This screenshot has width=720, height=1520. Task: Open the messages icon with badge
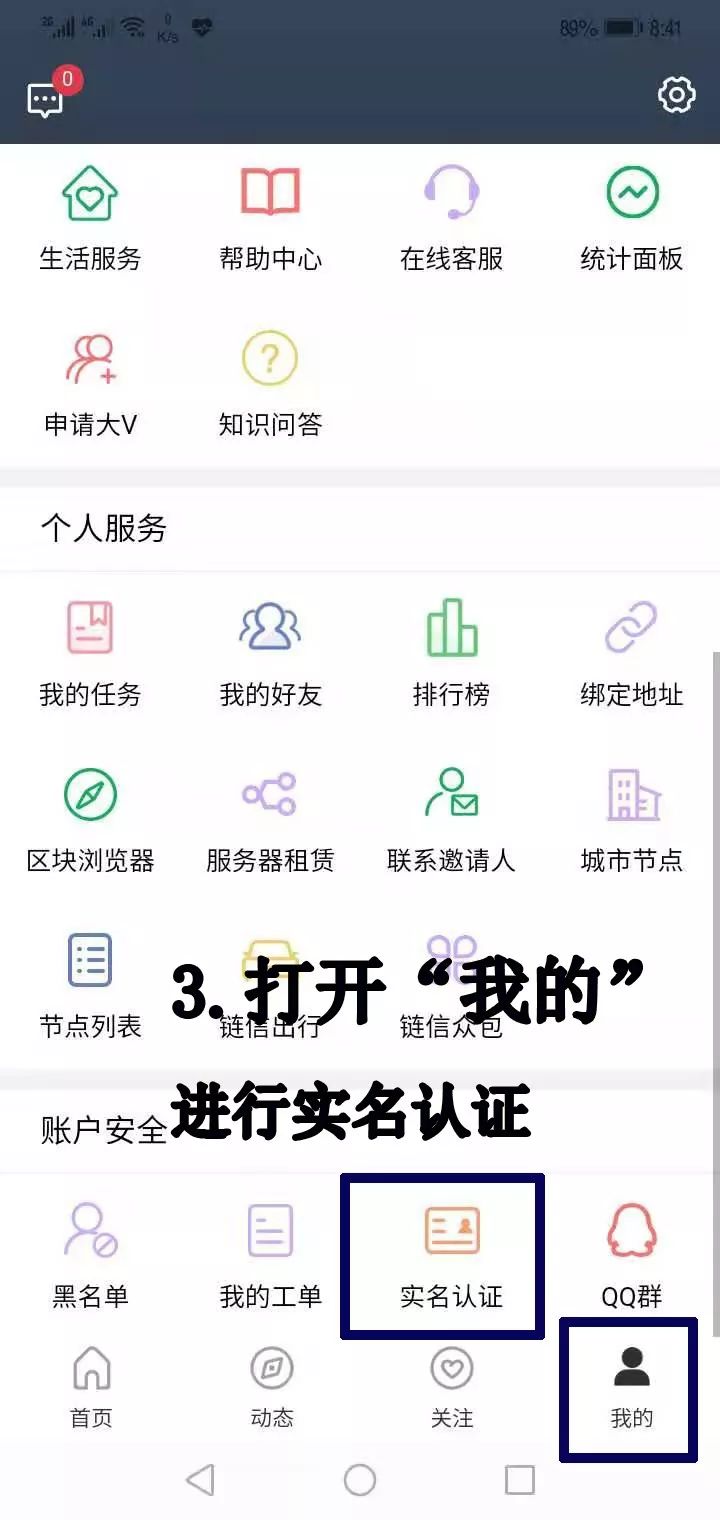pos(47,99)
